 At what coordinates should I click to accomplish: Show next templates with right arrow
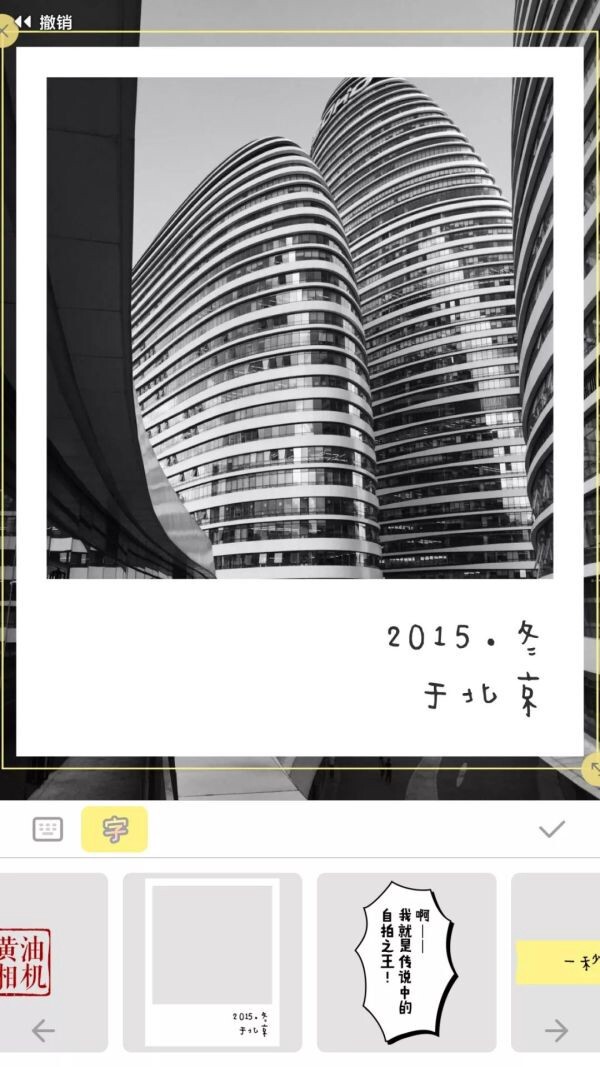pyautogui.click(x=557, y=1030)
